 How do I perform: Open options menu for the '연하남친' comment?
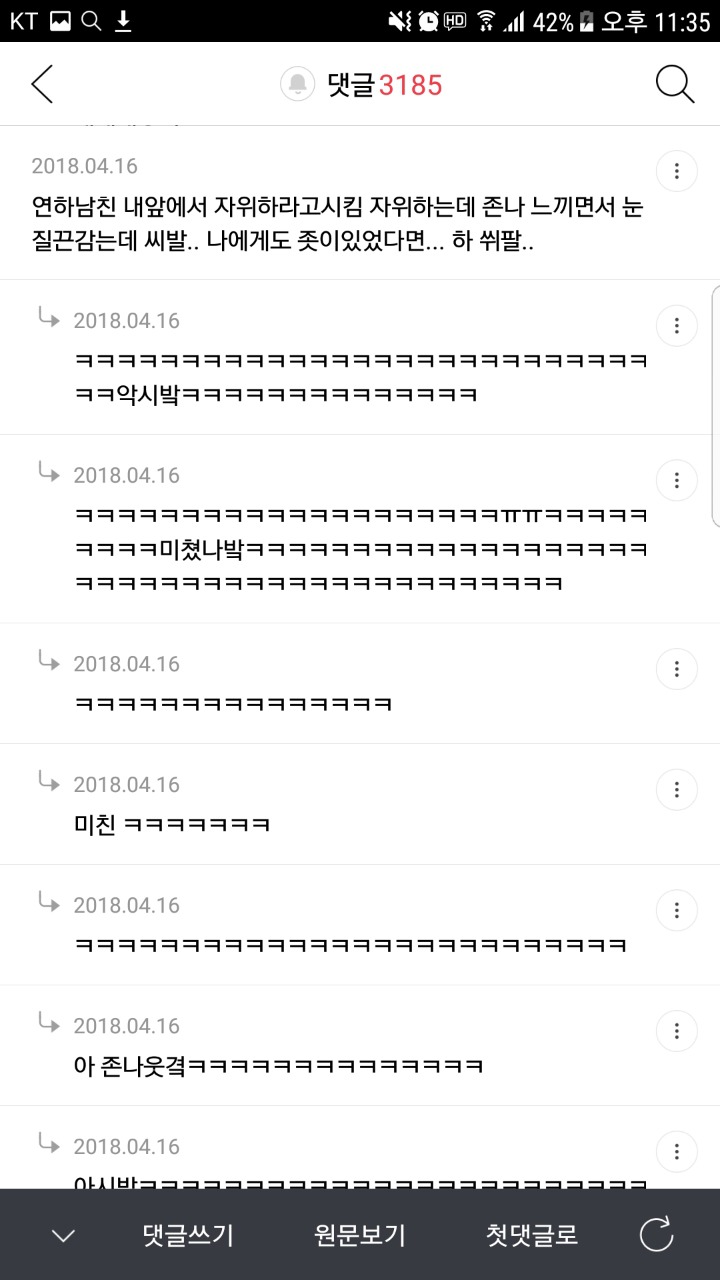pyautogui.click(x=677, y=172)
